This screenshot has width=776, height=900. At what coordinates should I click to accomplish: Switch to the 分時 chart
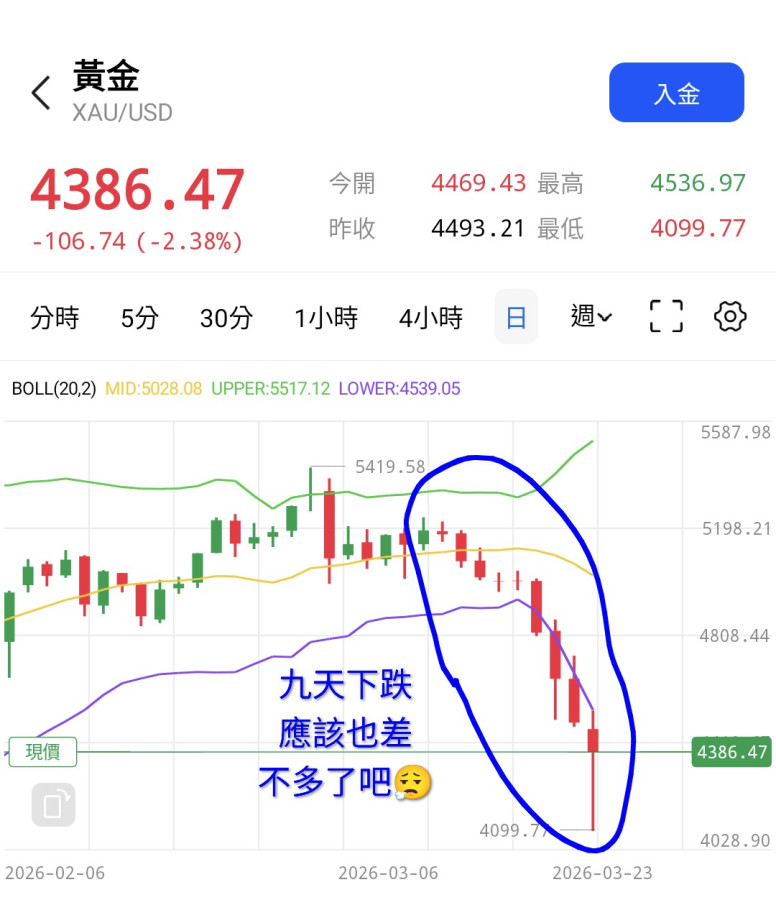[x=55, y=318]
